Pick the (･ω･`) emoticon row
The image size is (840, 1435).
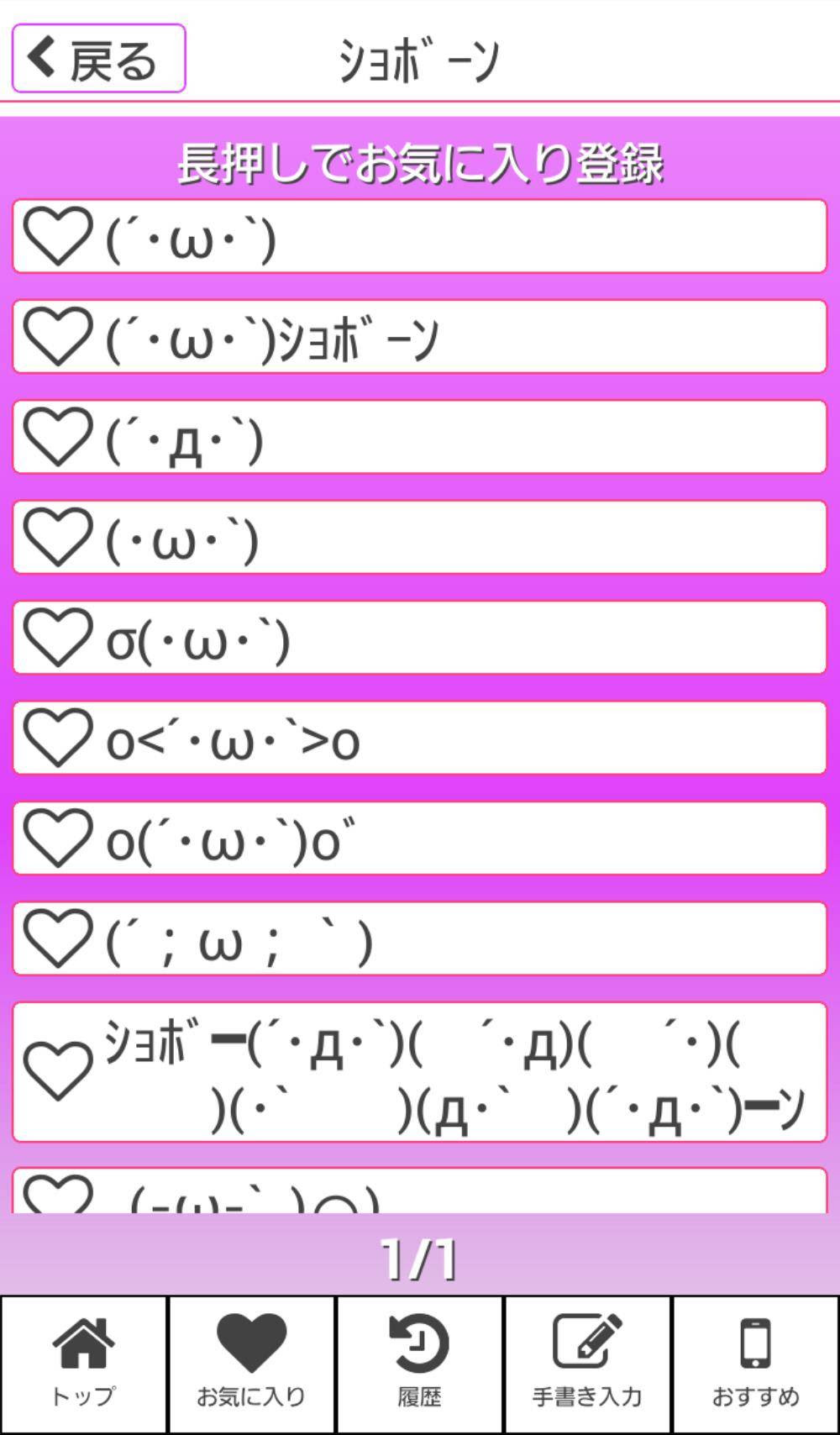click(420, 538)
